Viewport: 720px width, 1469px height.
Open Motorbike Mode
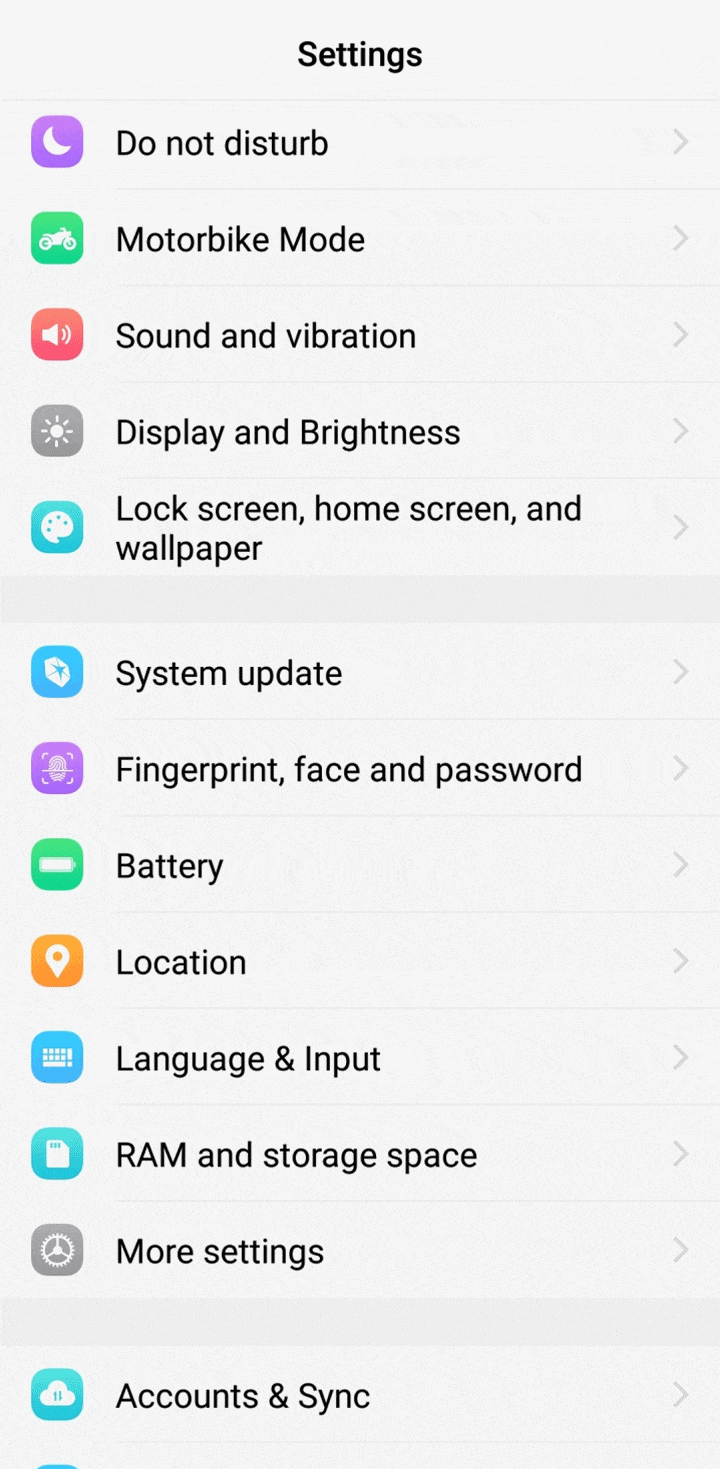pyautogui.click(x=360, y=239)
